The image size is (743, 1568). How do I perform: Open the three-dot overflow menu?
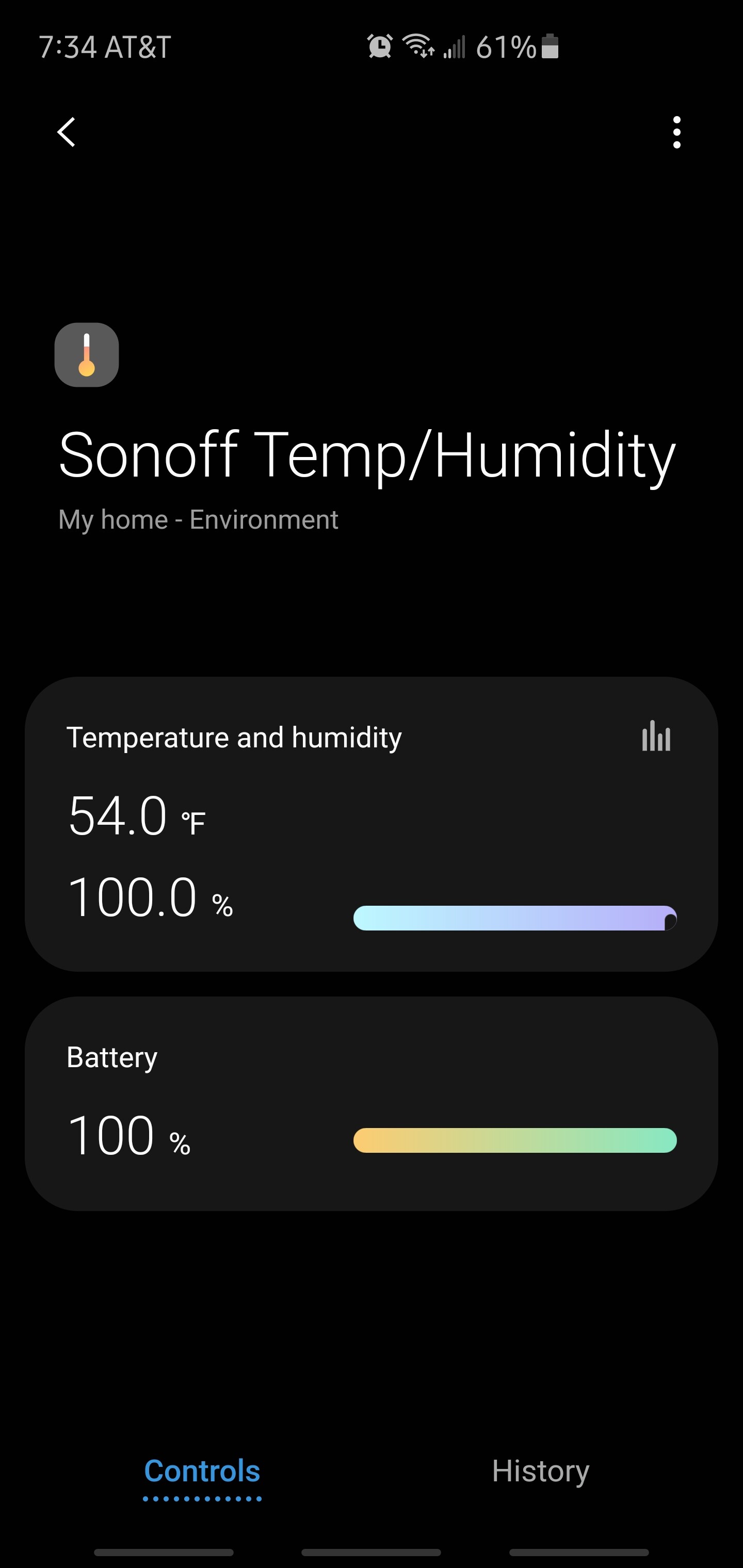676,132
